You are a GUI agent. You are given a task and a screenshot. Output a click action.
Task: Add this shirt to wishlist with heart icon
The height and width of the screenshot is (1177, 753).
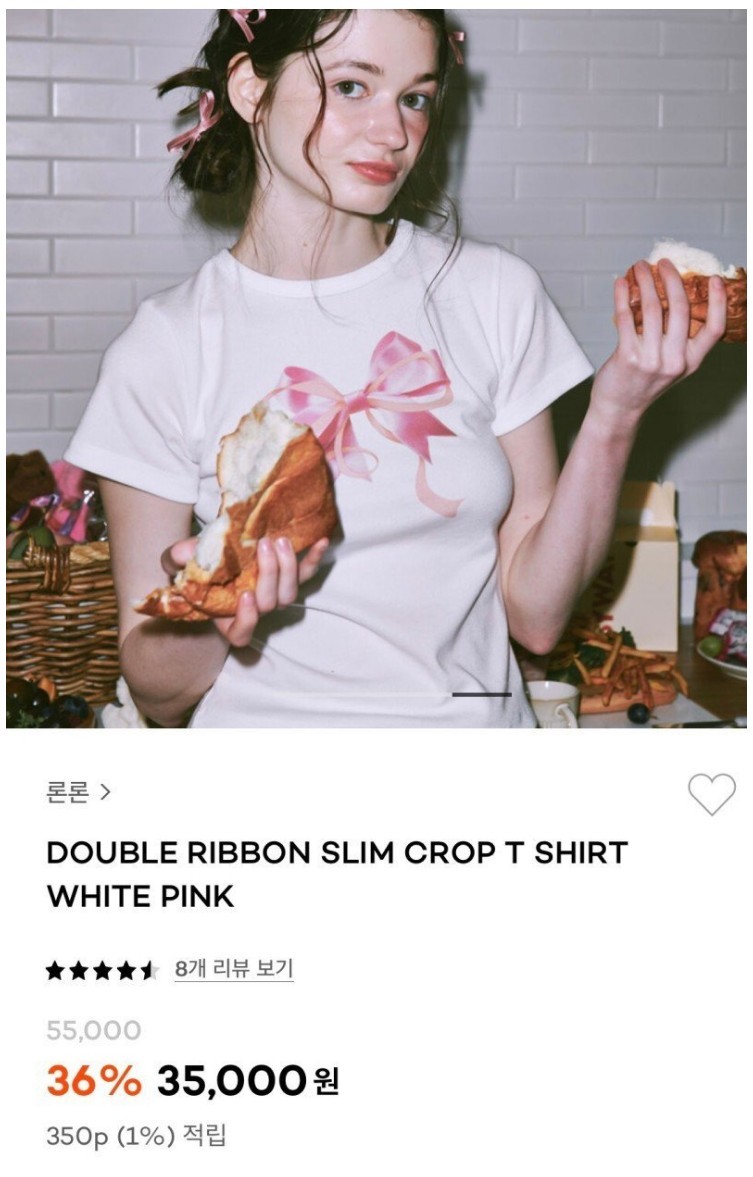tap(711, 794)
